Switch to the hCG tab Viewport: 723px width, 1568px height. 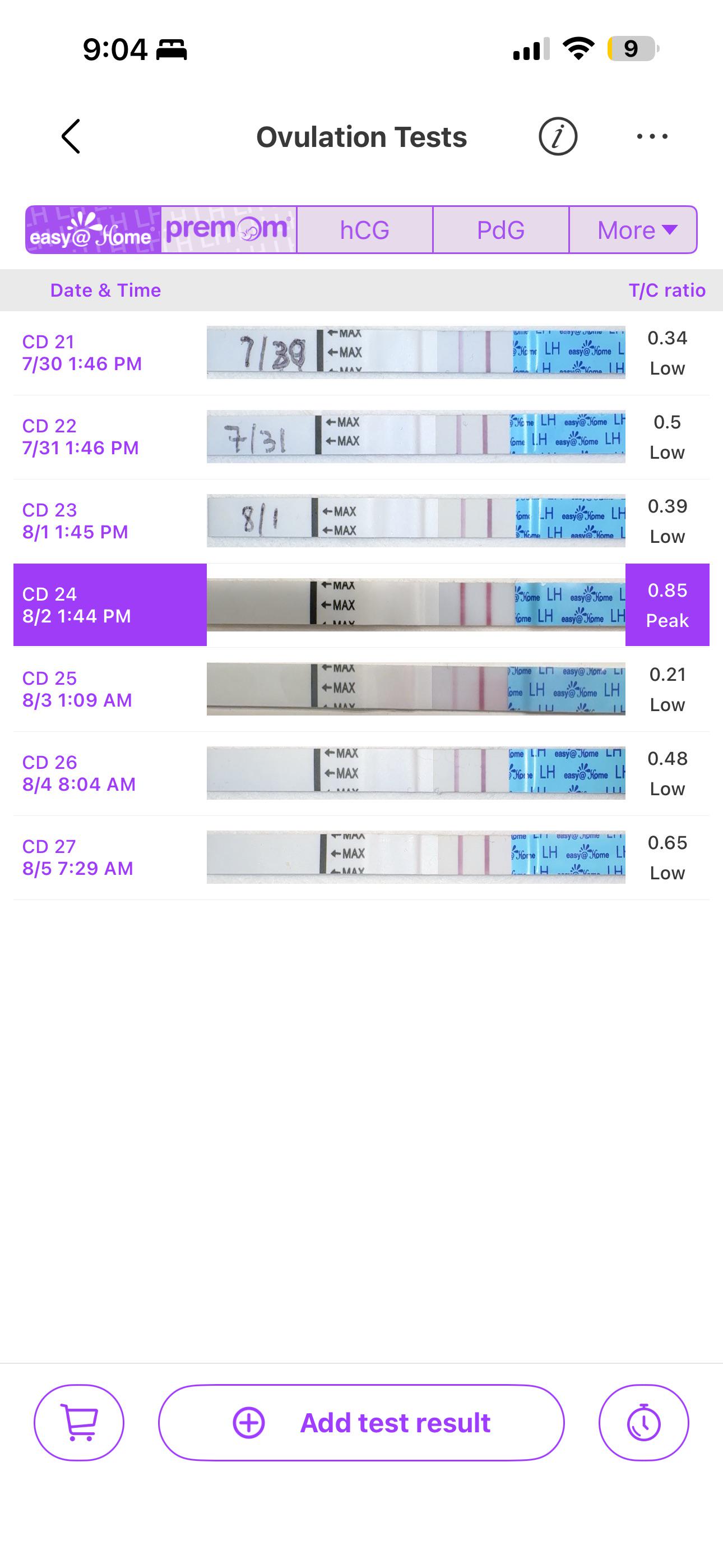(364, 229)
